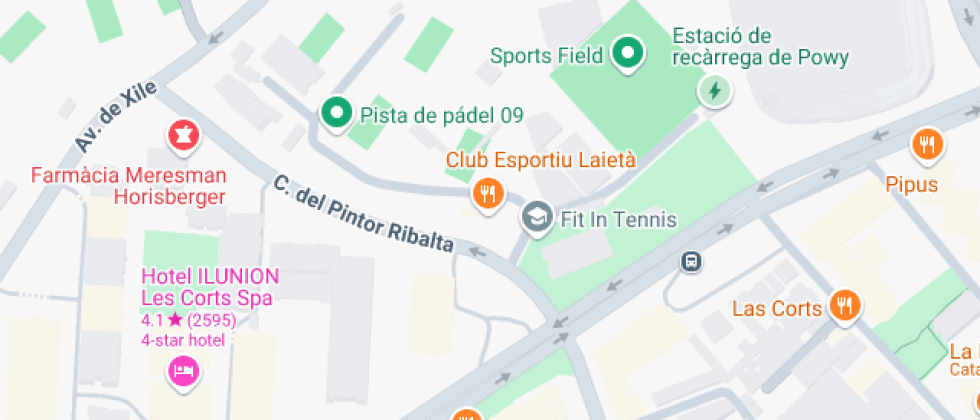Tap the bus stop icon
The width and height of the screenshot is (980, 420).
691,262
